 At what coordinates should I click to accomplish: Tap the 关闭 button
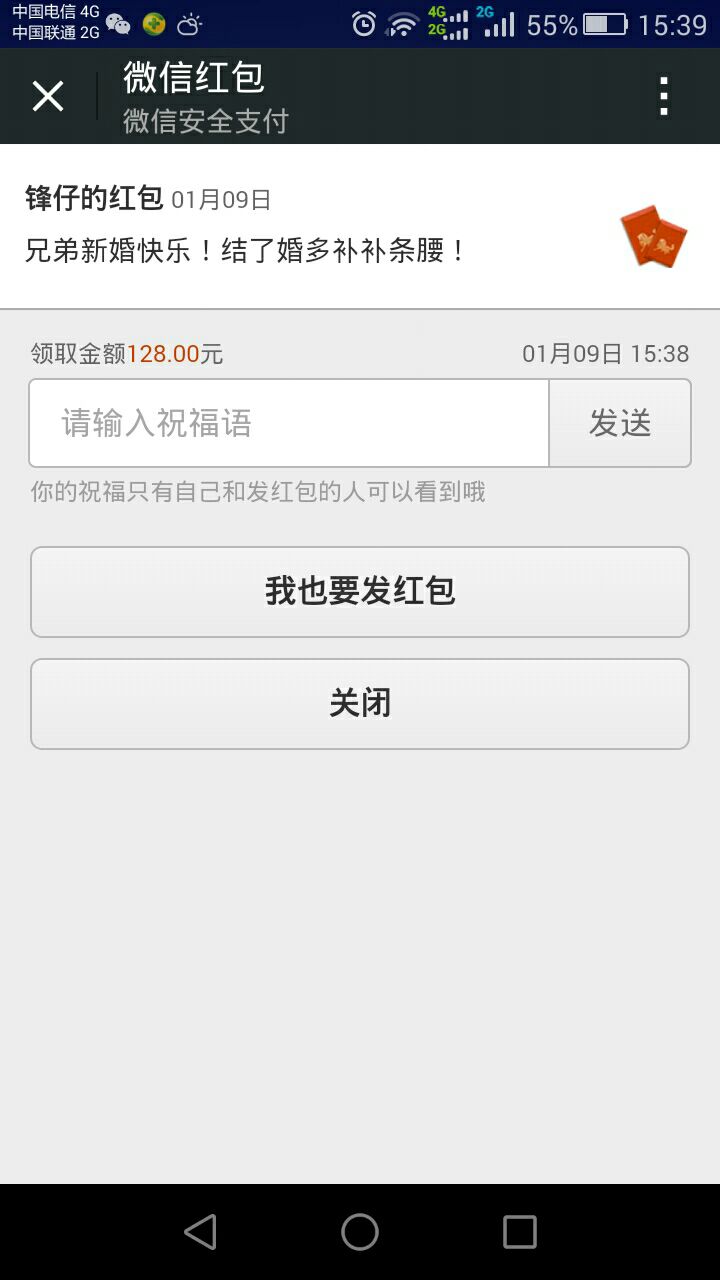[x=360, y=703]
